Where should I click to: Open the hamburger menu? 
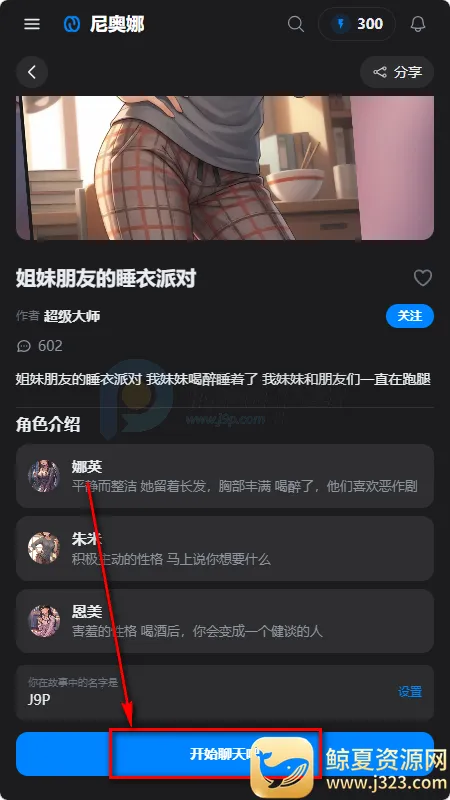[x=32, y=24]
